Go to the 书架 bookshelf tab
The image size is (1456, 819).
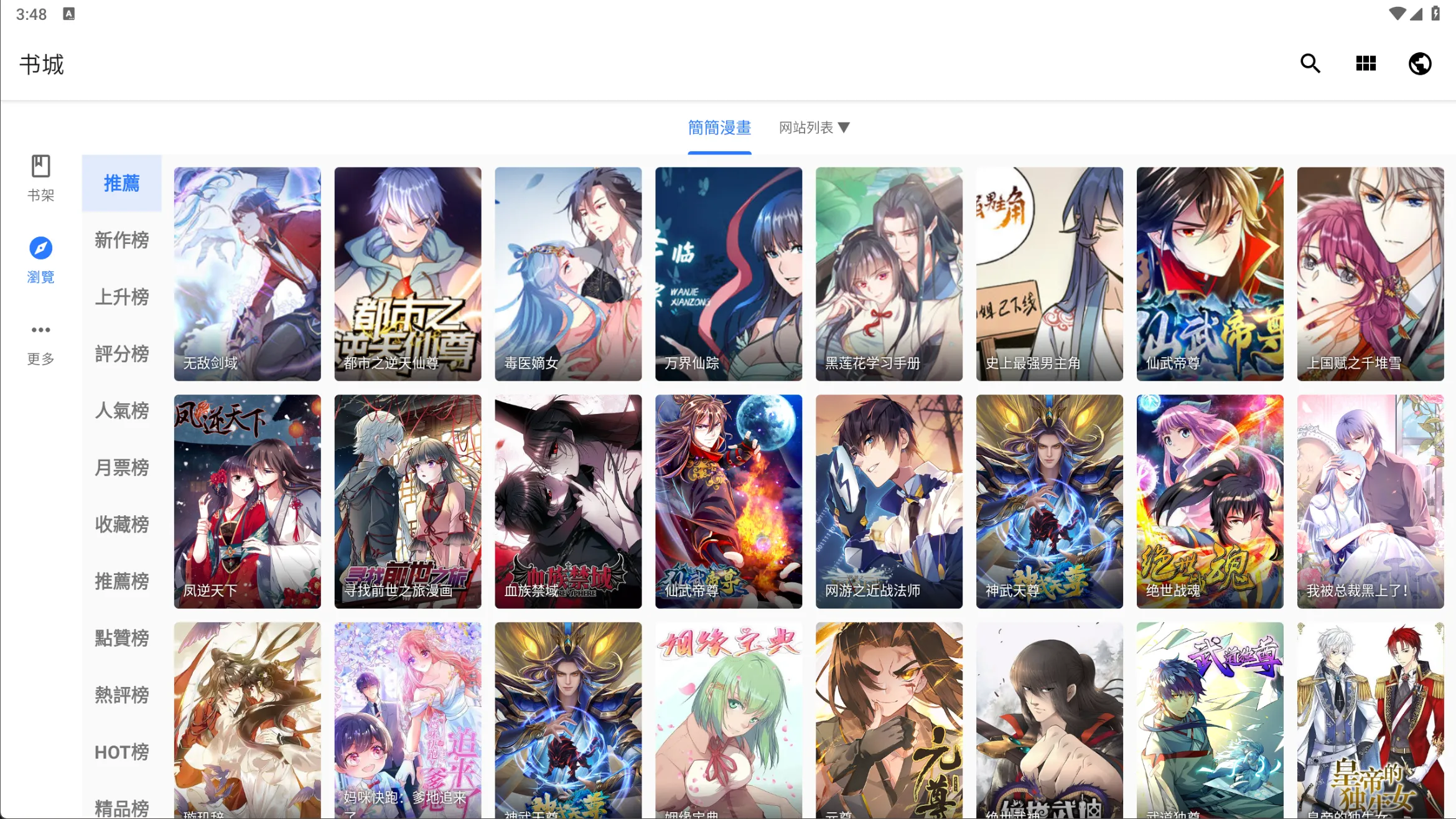click(x=41, y=178)
